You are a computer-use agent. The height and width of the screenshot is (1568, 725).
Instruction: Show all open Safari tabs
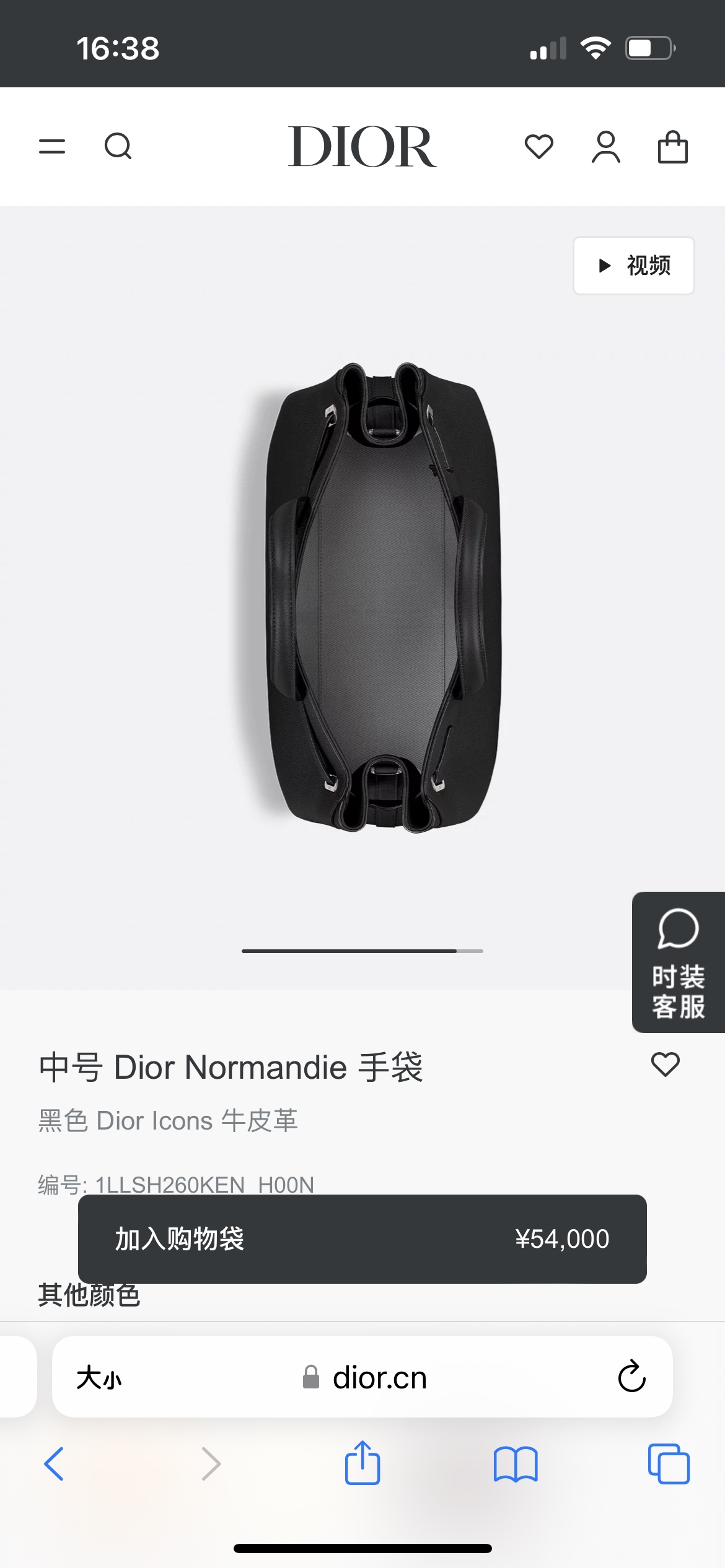pos(669,1464)
